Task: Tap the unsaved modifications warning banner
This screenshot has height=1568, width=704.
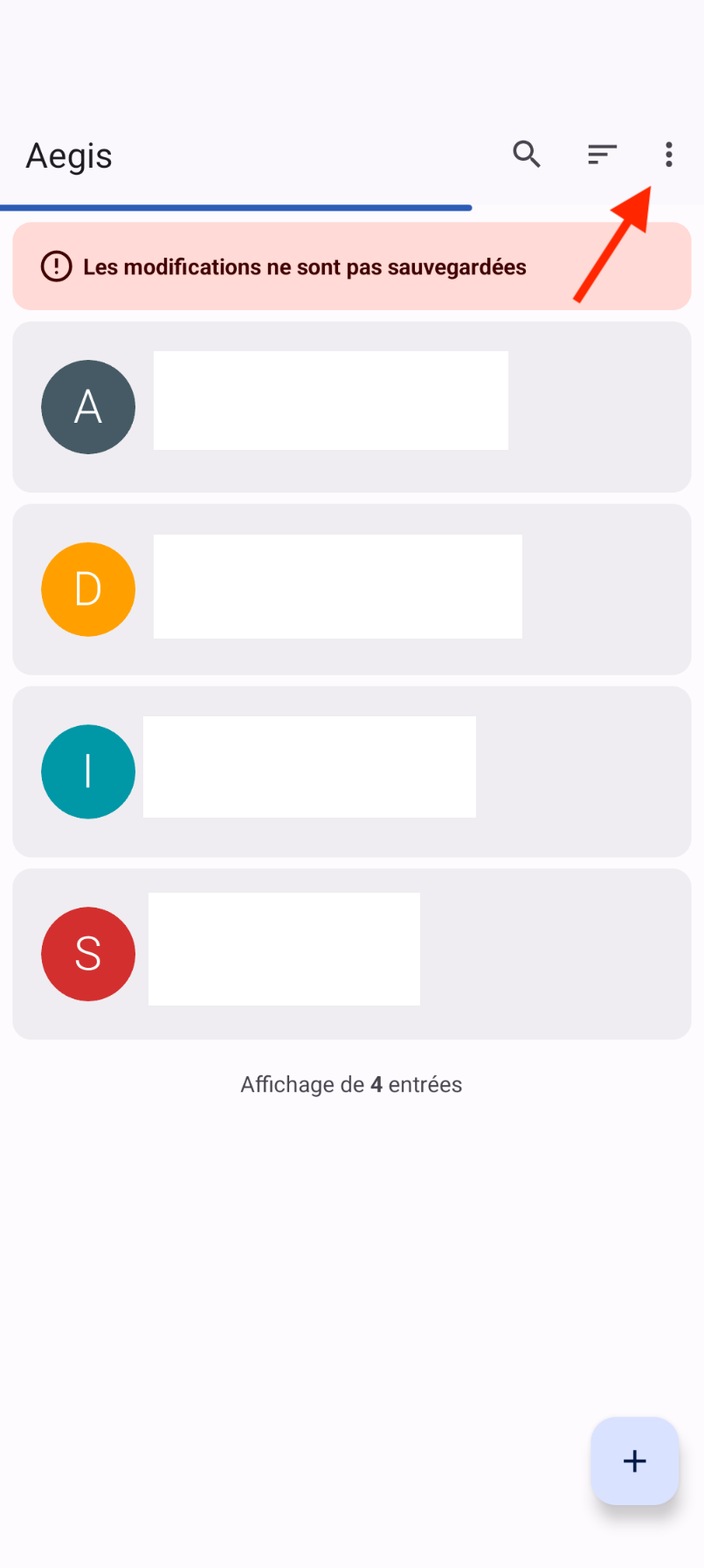Action: pos(351,266)
